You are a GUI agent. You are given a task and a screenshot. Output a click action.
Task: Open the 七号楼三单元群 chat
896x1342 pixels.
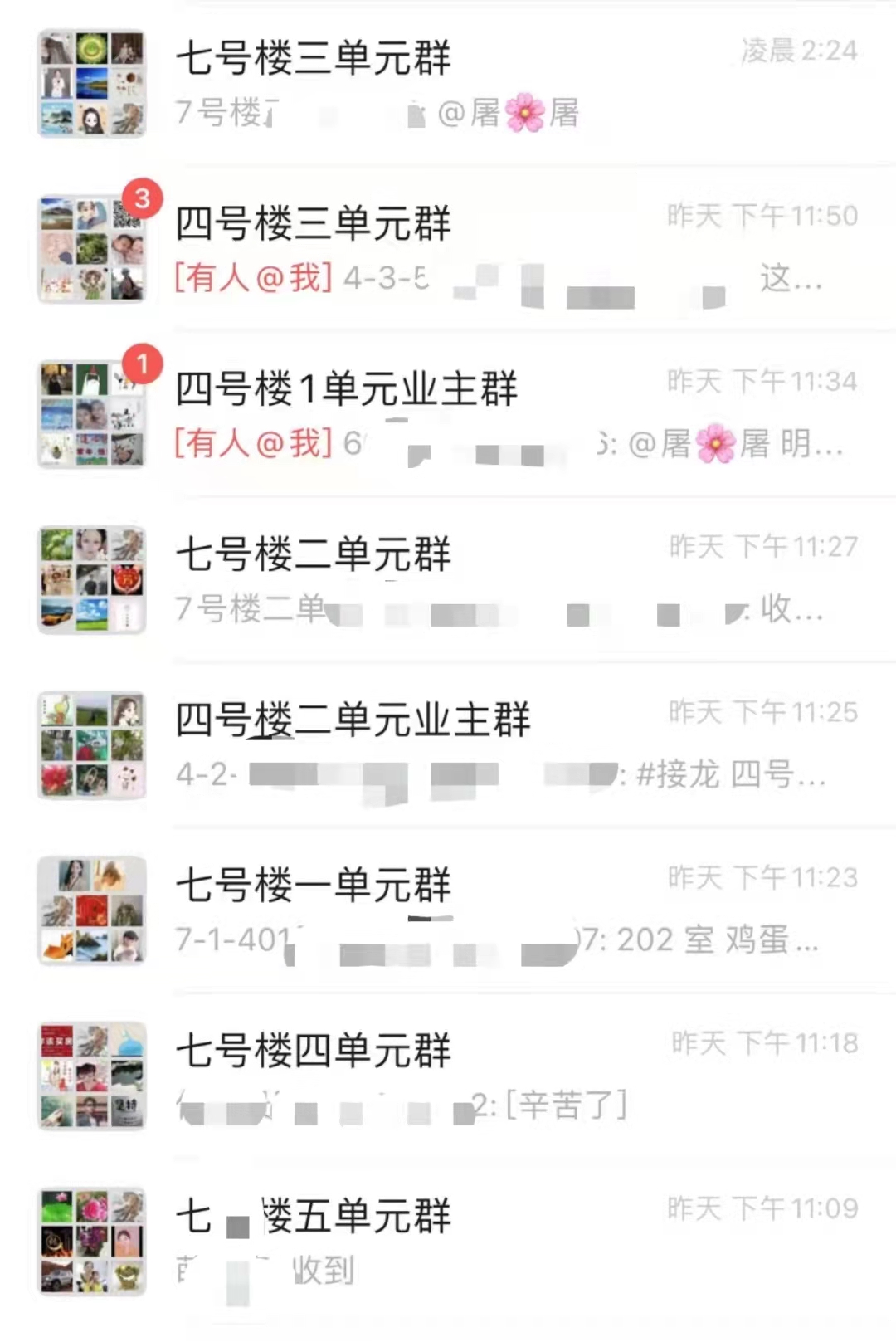(x=448, y=83)
